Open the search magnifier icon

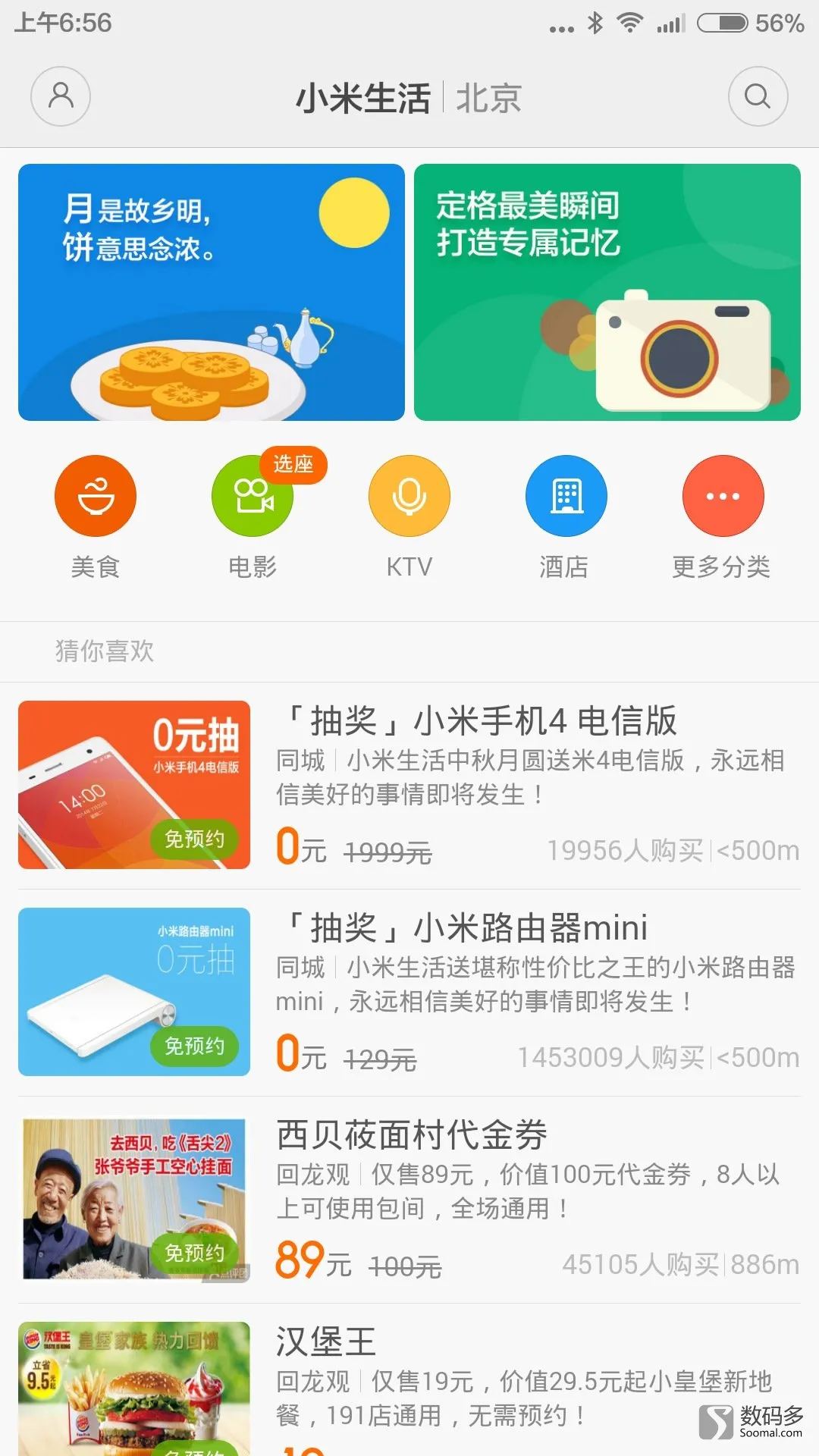coord(758,96)
